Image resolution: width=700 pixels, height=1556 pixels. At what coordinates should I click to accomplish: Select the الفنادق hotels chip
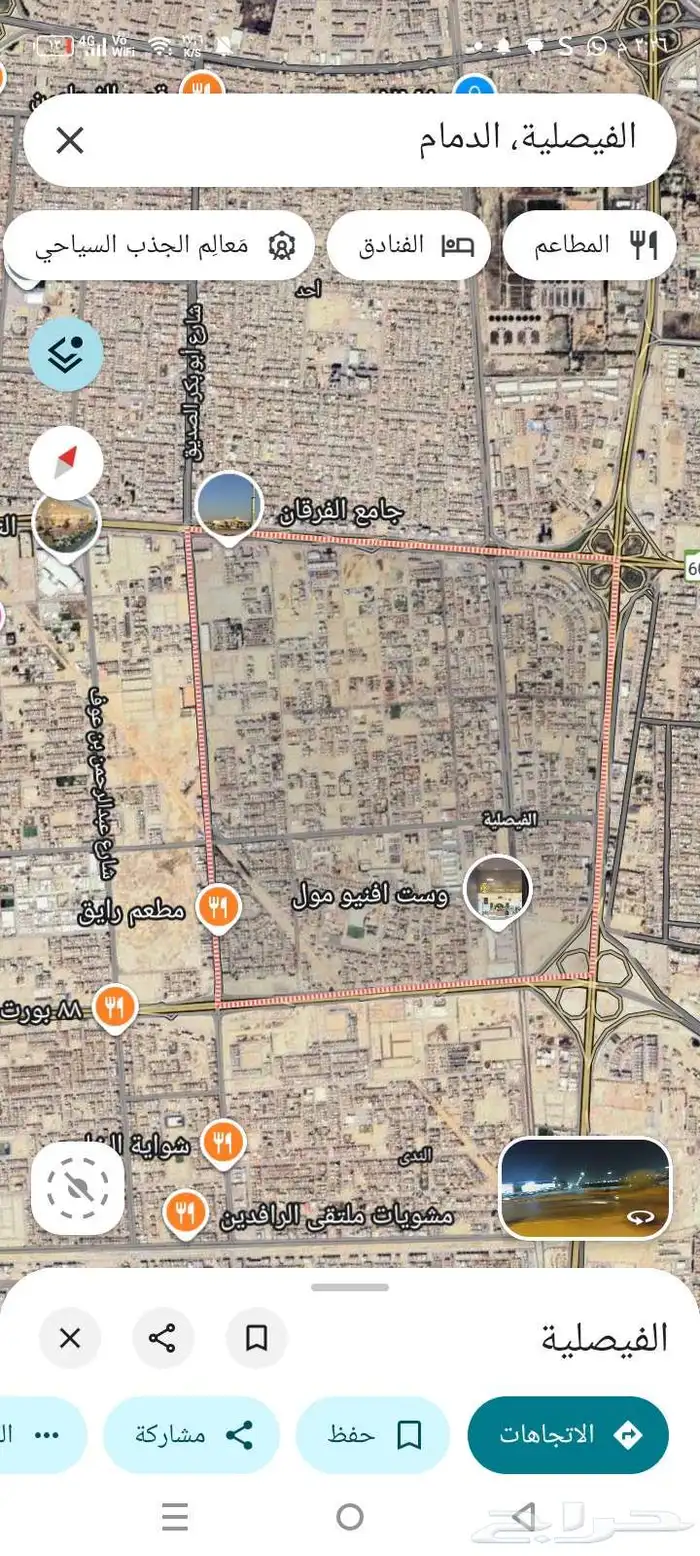(x=408, y=245)
